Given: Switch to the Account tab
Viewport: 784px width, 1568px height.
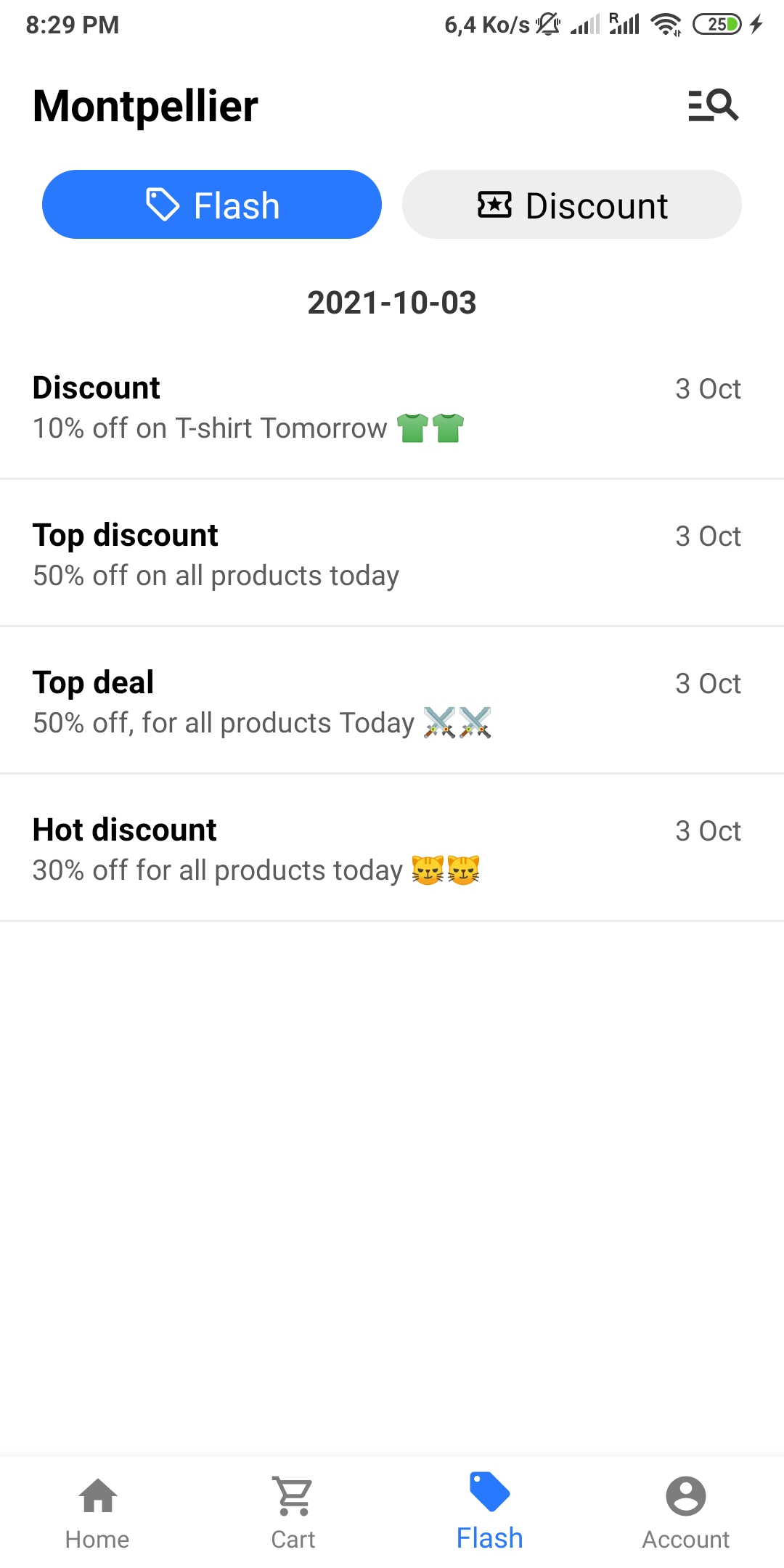Looking at the screenshot, I should 686,1513.
